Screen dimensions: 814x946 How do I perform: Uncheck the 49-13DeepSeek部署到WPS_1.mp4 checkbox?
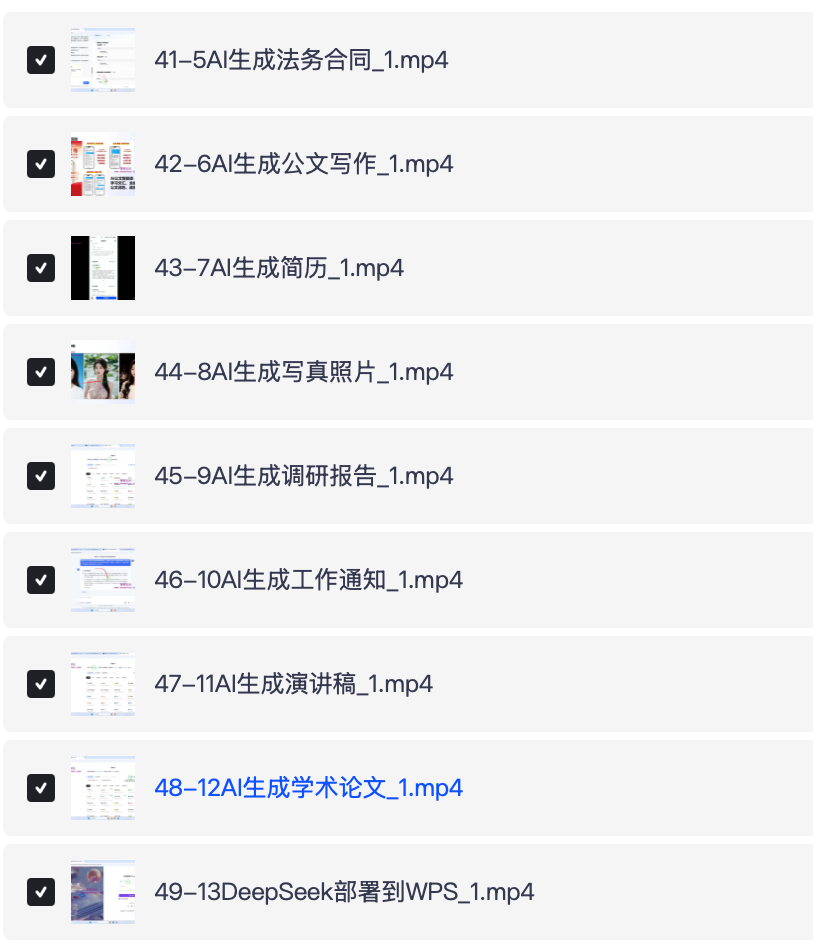[41, 892]
